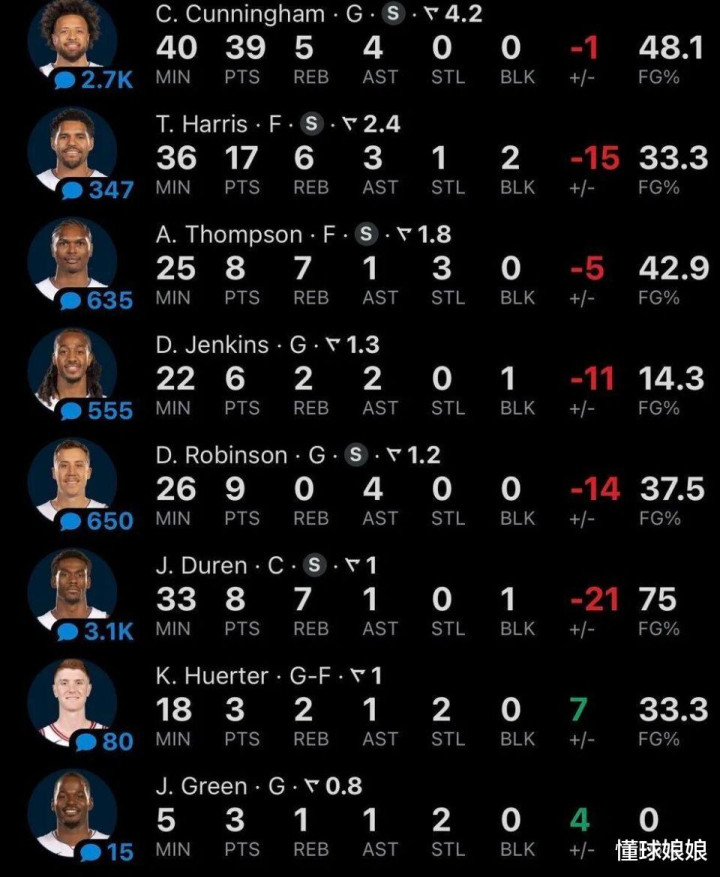This screenshot has width=720, height=877.
Task: Read the 650 comments on Robinson
Action: coord(96,520)
